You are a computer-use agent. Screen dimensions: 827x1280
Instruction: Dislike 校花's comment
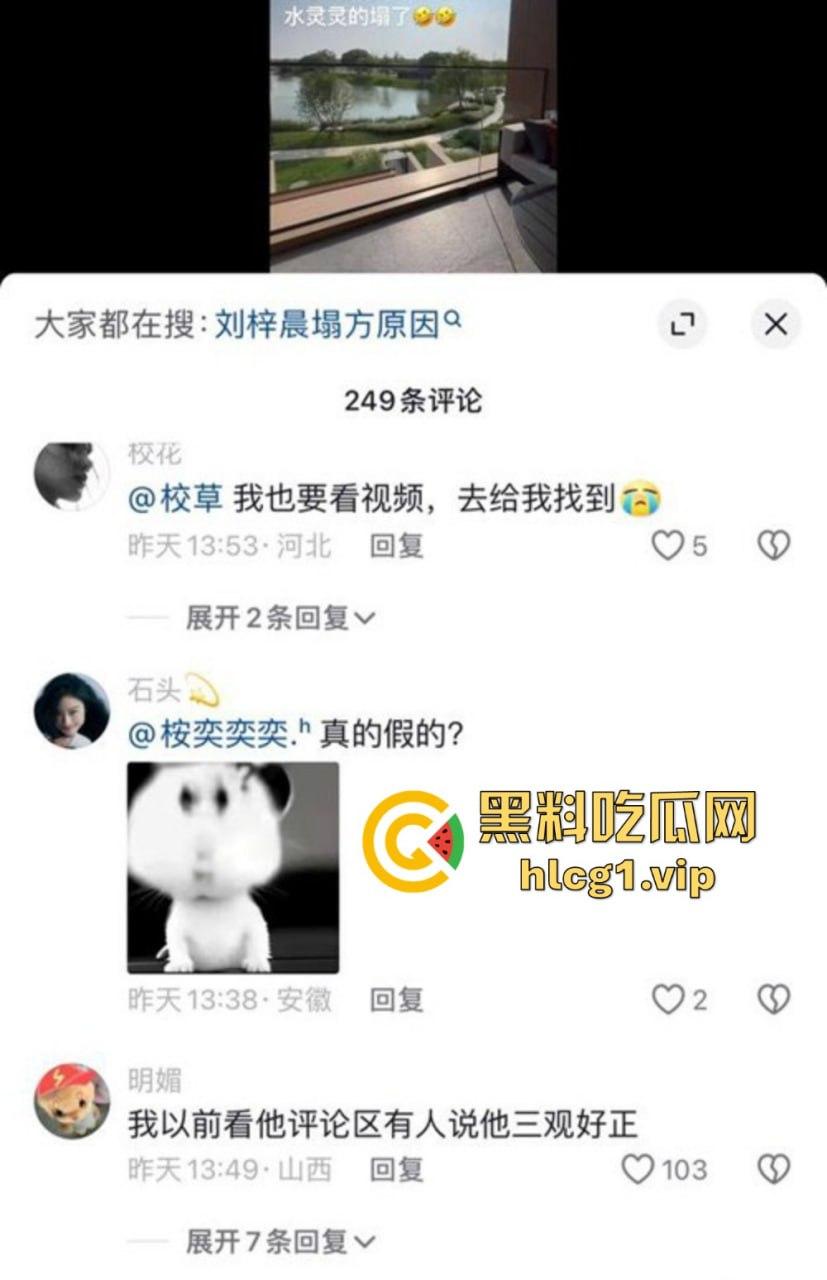pos(773,545)
